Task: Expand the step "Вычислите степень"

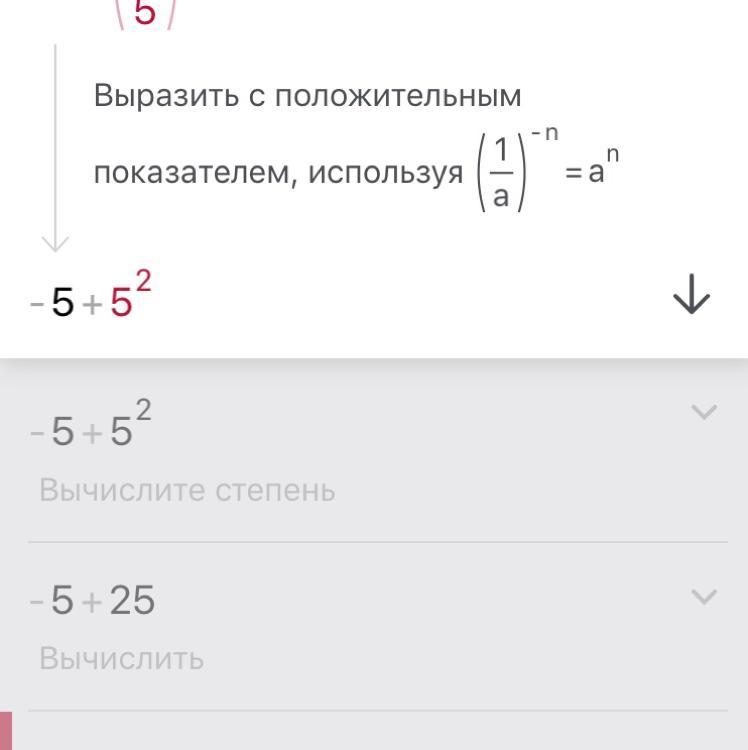Action: (x=705, y=412)
